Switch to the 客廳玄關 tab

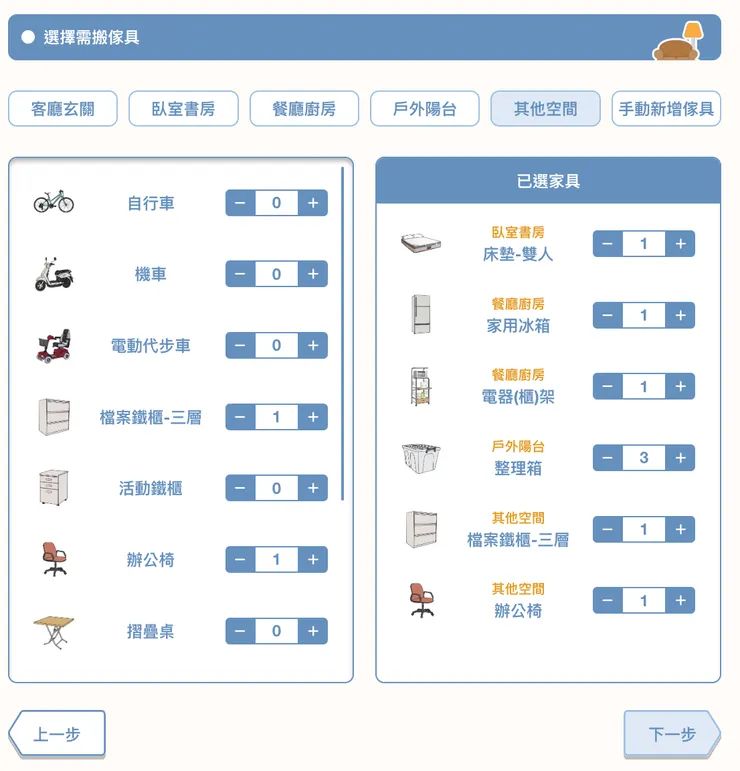pos(62,109)
